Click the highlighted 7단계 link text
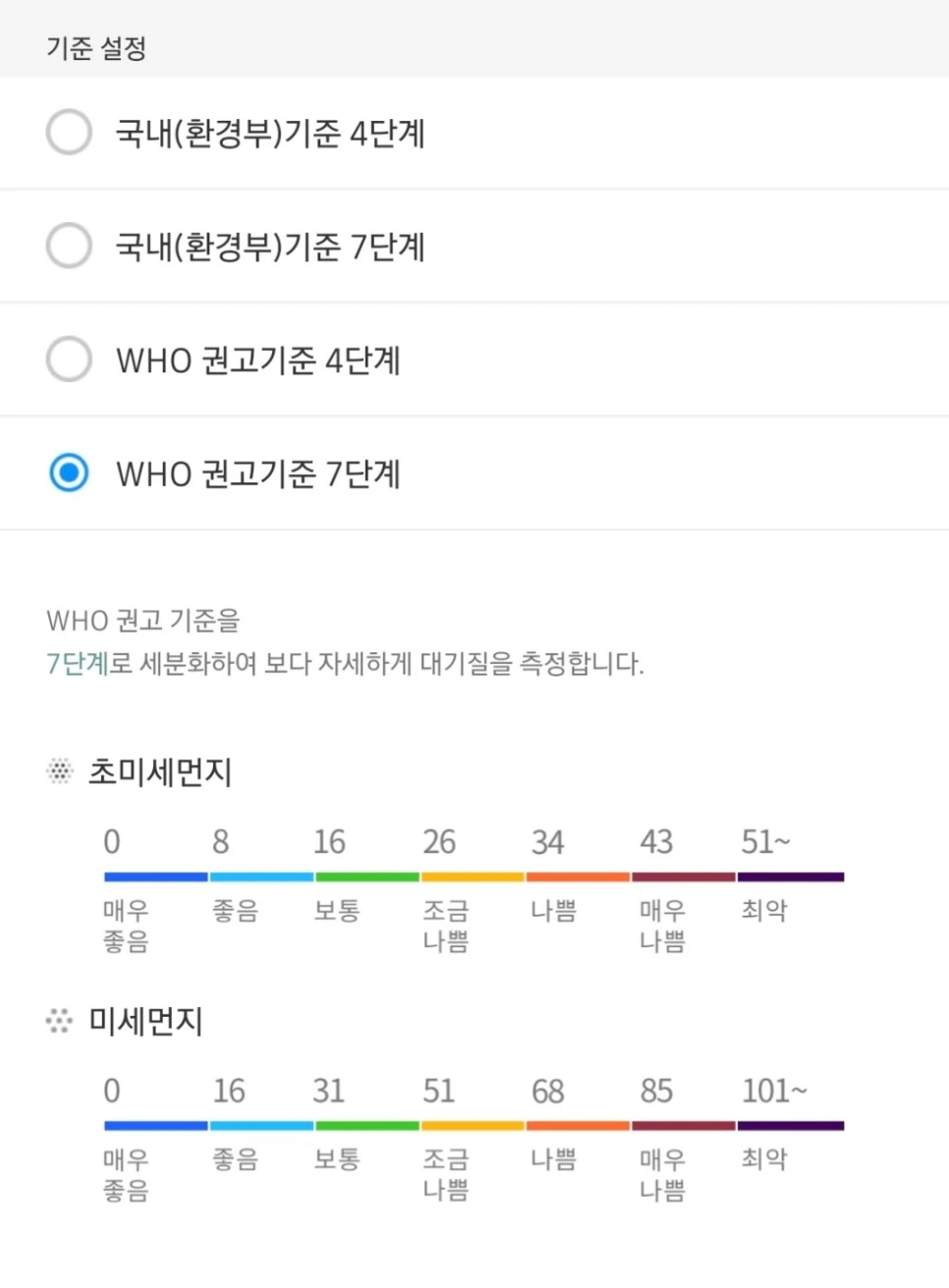The height and width of the screenshot is (1288, 949). 75,664
